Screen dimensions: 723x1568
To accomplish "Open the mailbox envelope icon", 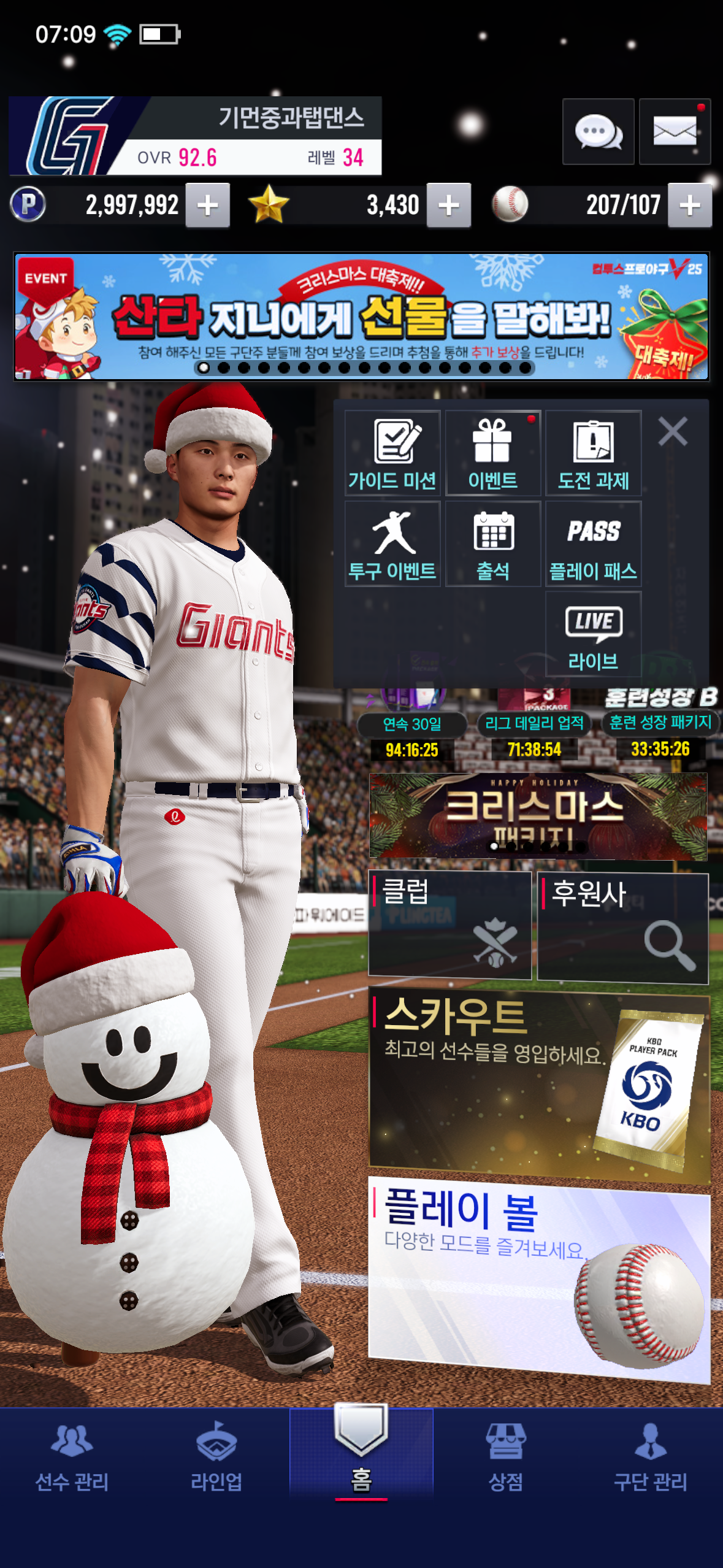I will point(675,131).
